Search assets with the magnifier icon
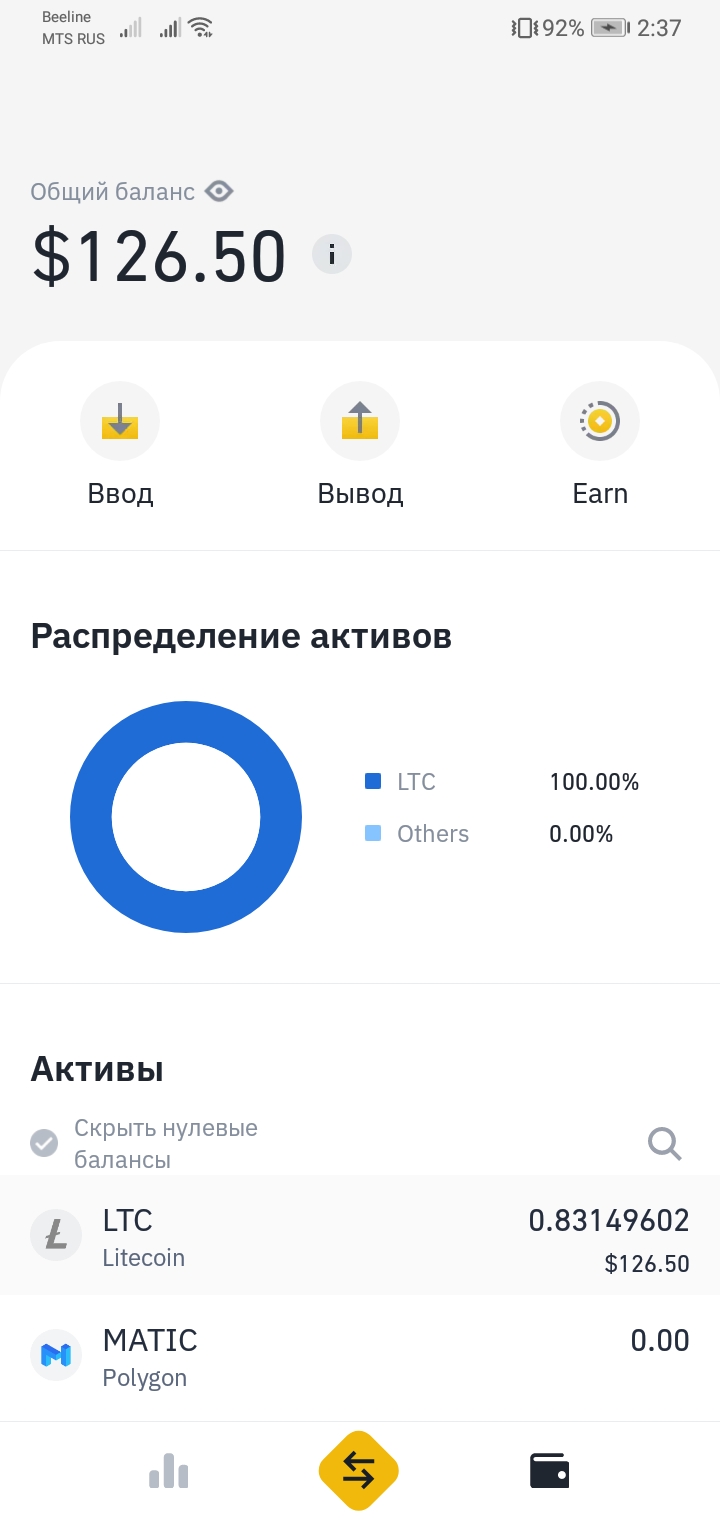 pos(664,1142)
